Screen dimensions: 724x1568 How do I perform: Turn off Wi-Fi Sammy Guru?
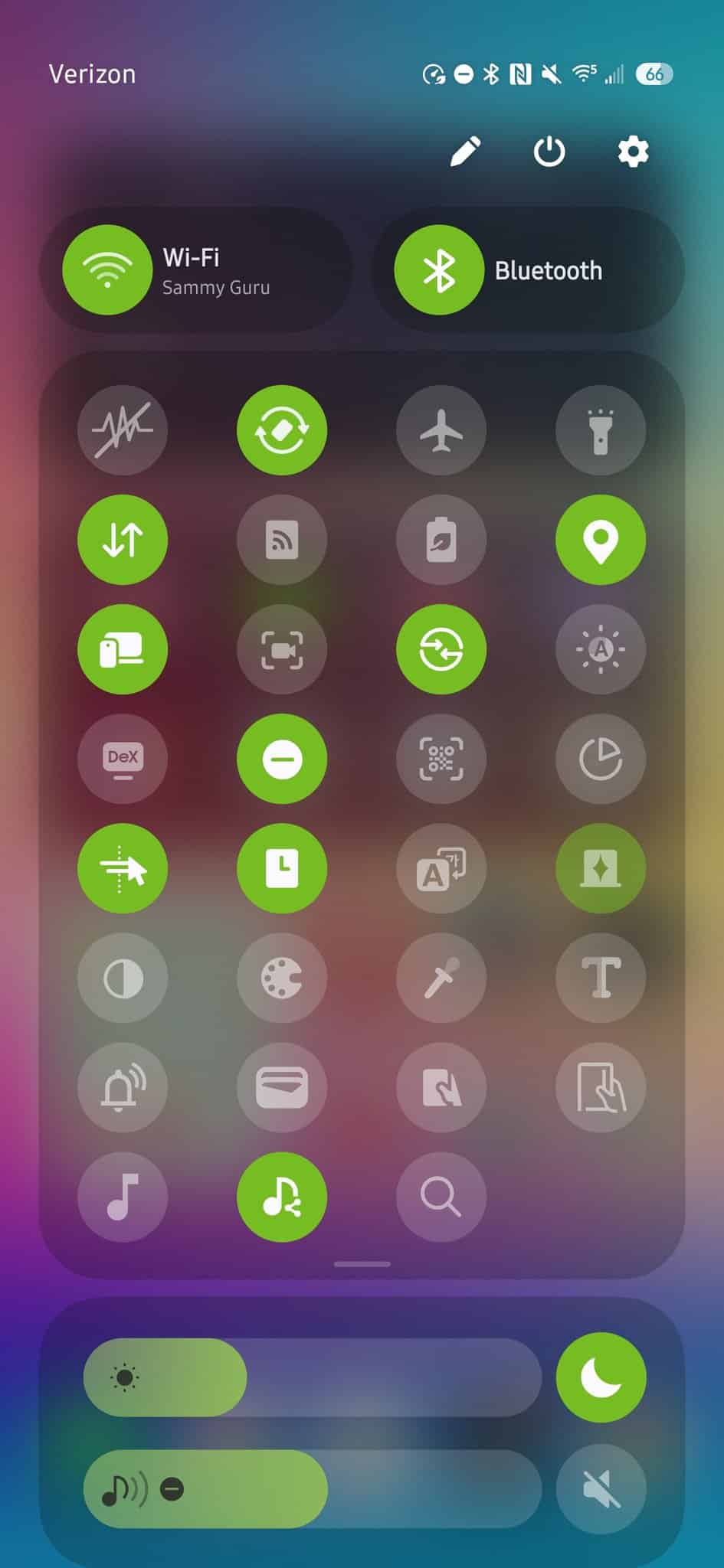pos(107,269)
